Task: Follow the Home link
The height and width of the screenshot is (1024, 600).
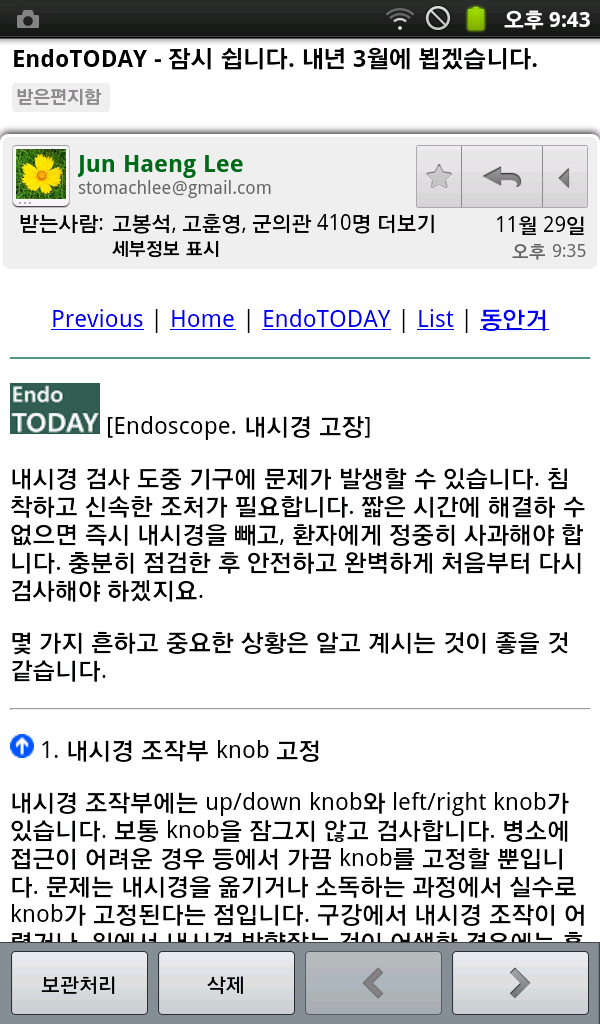Action: coord(202,319)
